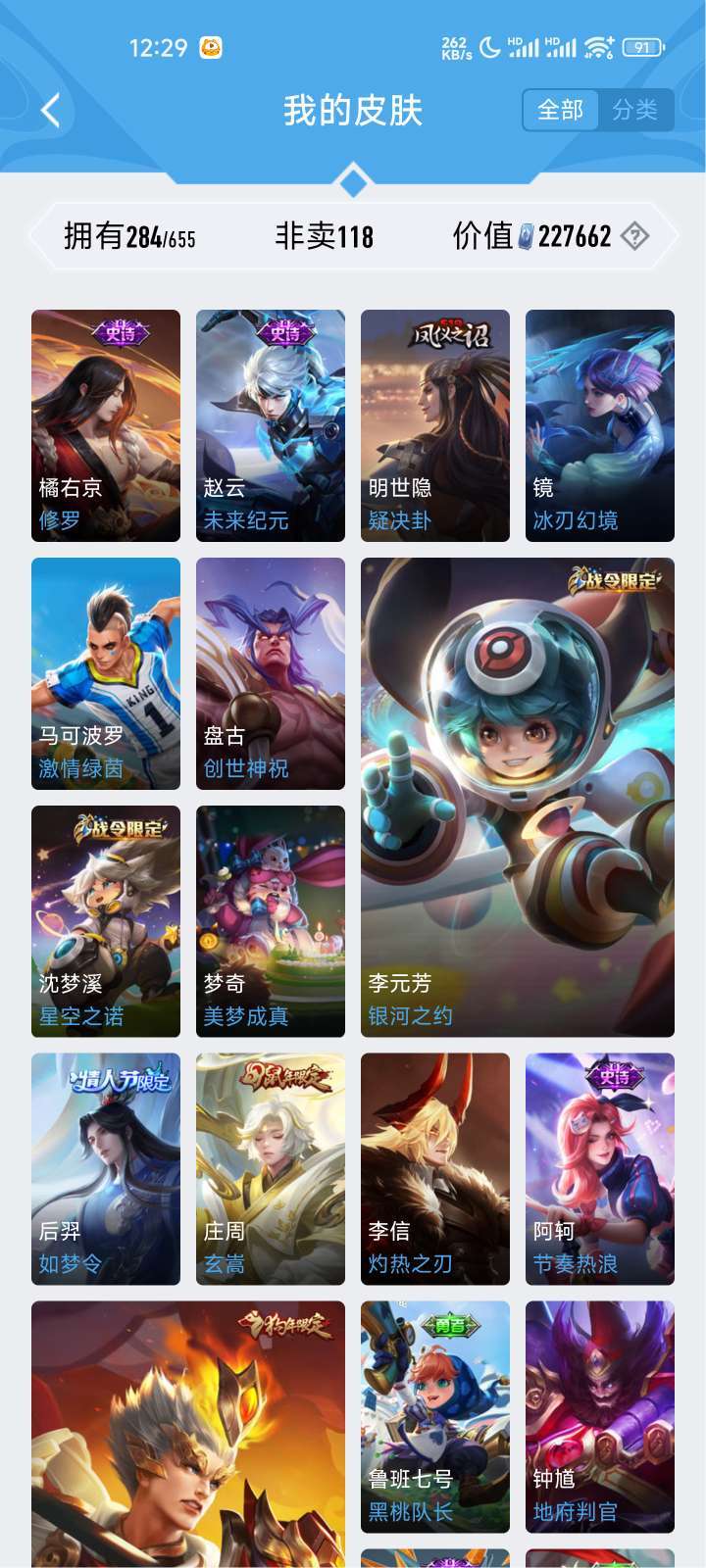
Task: Open 马可波罗 激情绿茵 skin card
Action: (x=106, y=673)
